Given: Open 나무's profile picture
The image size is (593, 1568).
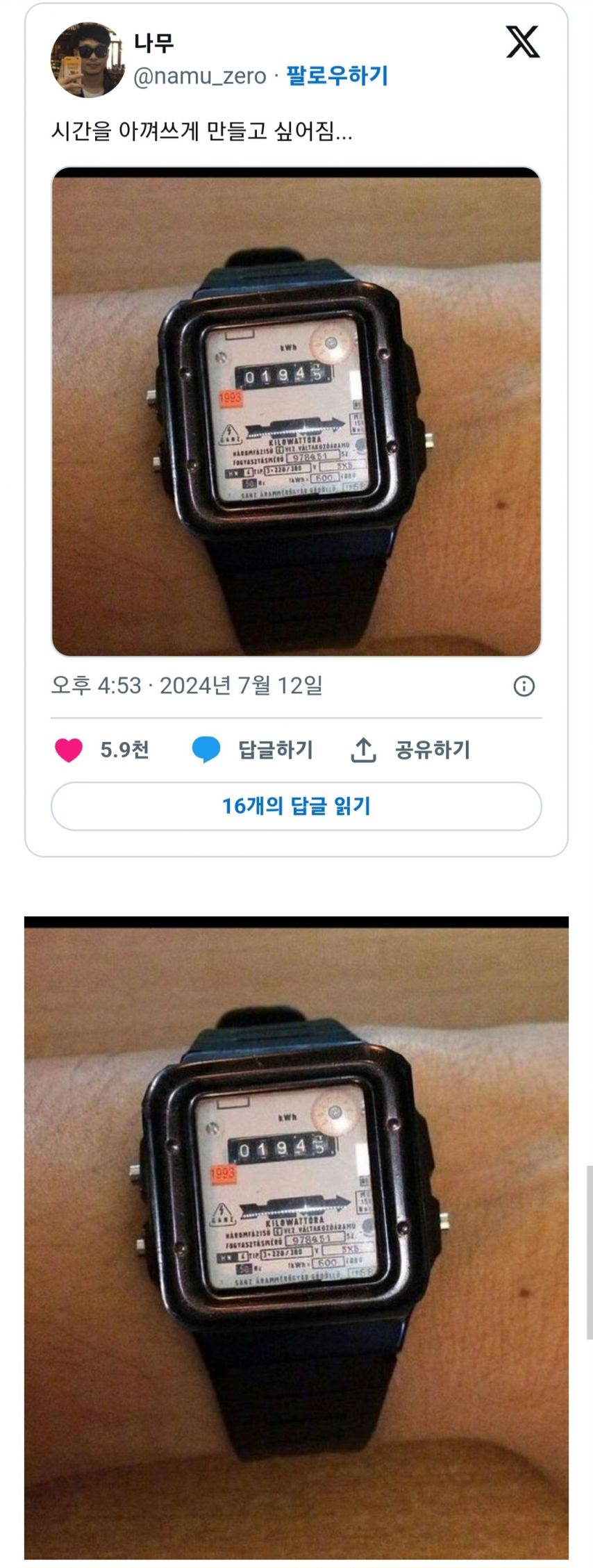Looking at the screenshot, I should click(x=87, y=60).
